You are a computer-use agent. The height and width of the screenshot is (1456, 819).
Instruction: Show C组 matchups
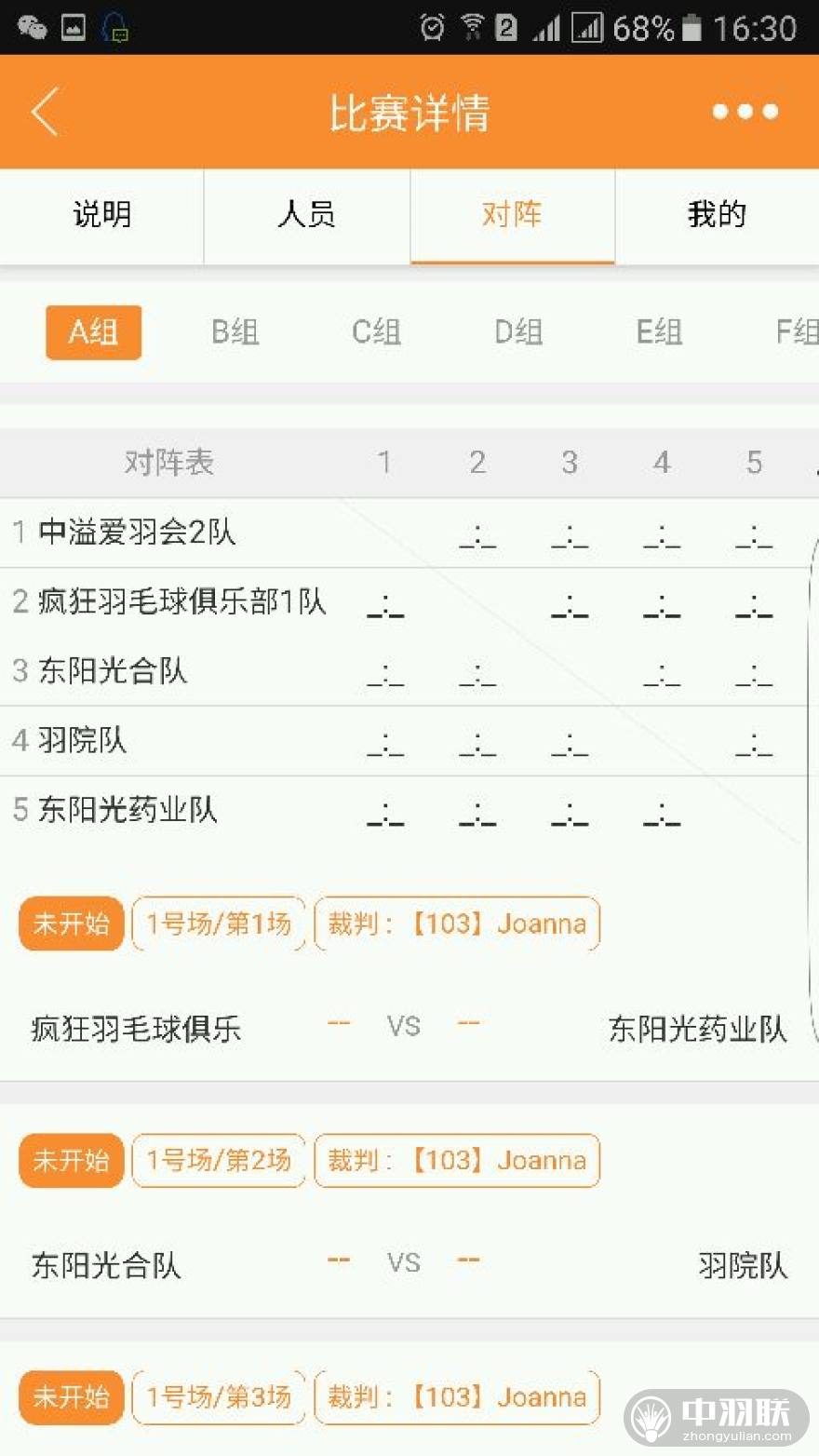click(x=376, y=332)
